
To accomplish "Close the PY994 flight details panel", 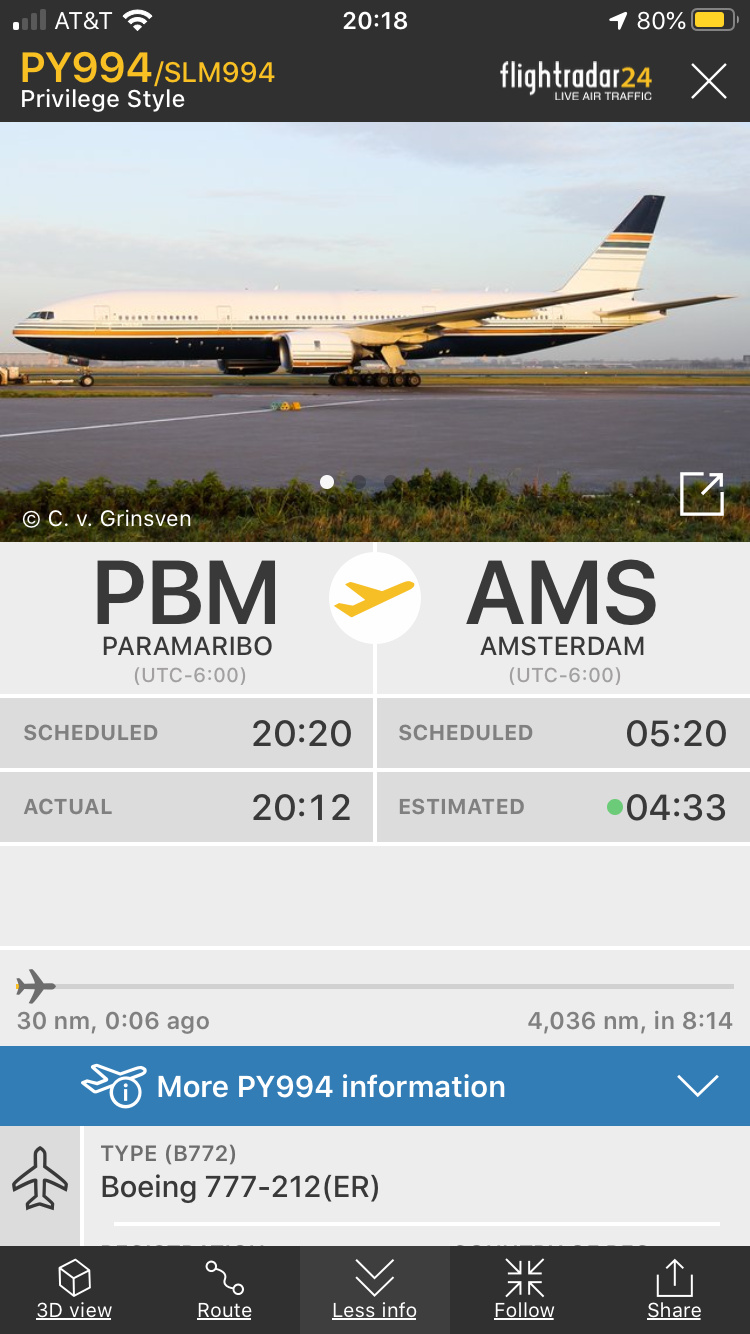I will 708,81.
